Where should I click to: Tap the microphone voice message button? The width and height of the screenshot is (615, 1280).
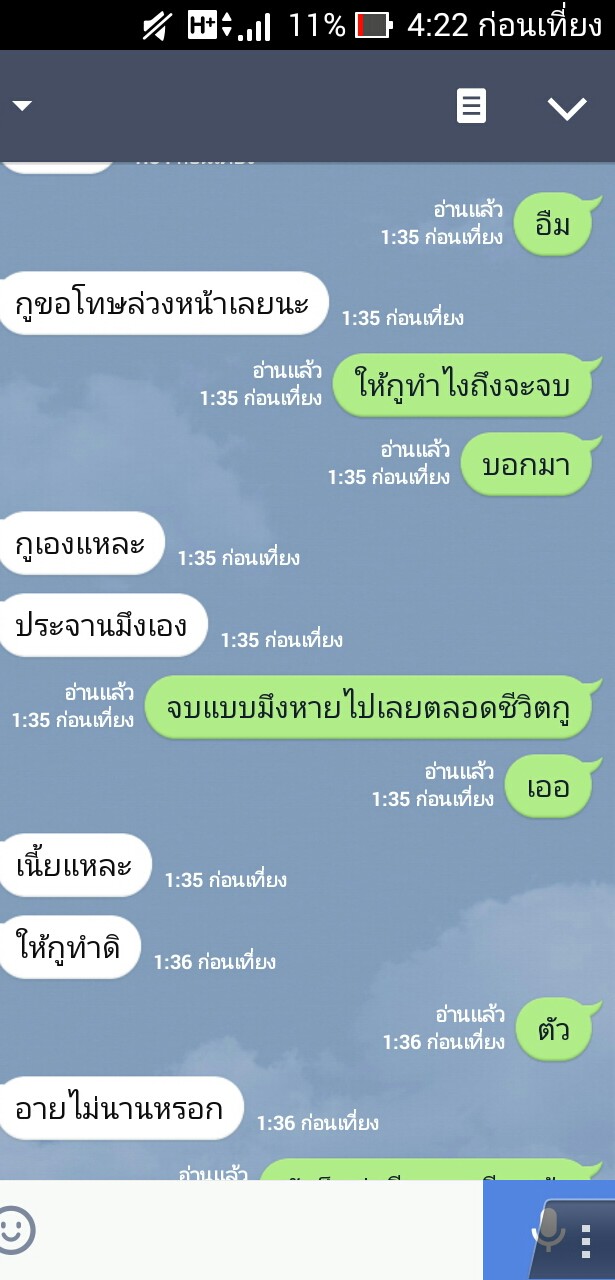coord(547,1230)
